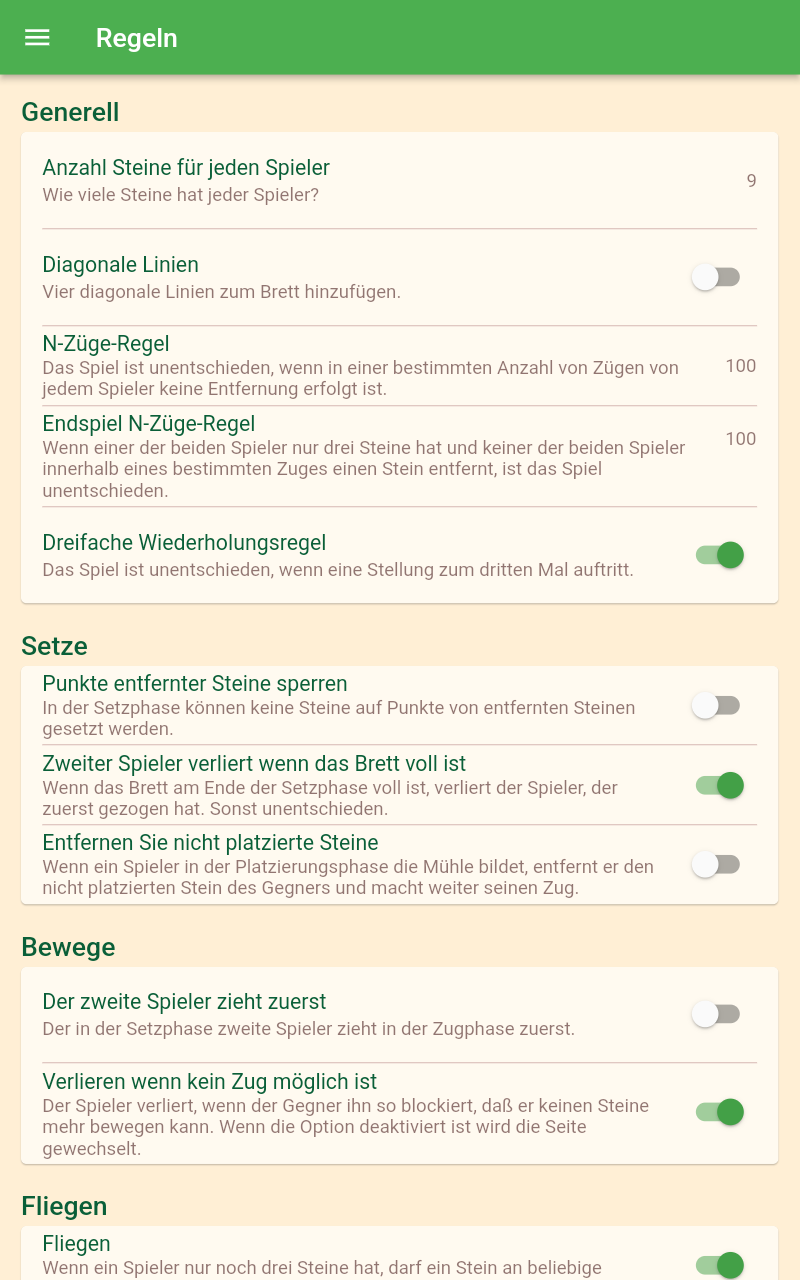Enable the Diagonale Linien switch
Screen dimensions: 800x1280
click(x=716, y=277)
